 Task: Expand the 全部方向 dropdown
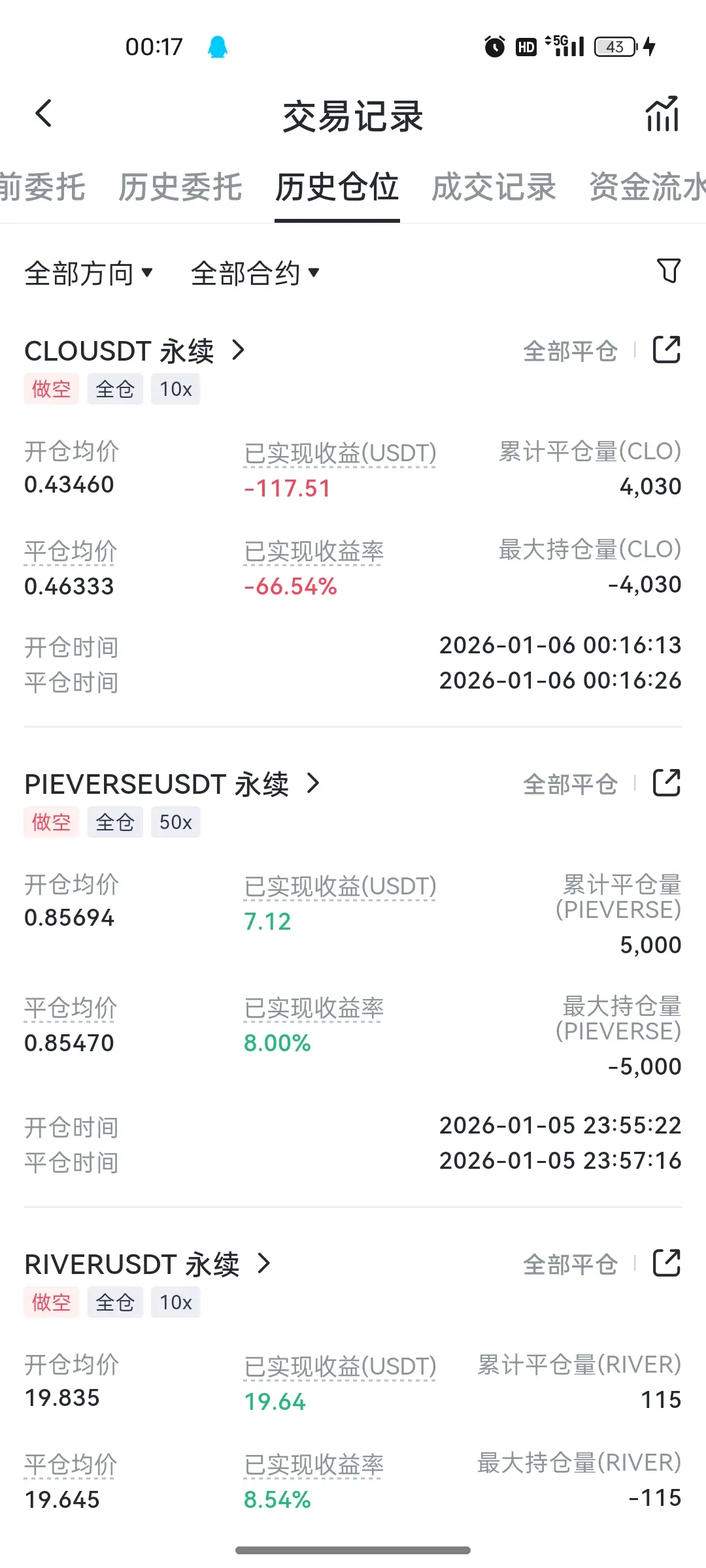coord(88,273)
